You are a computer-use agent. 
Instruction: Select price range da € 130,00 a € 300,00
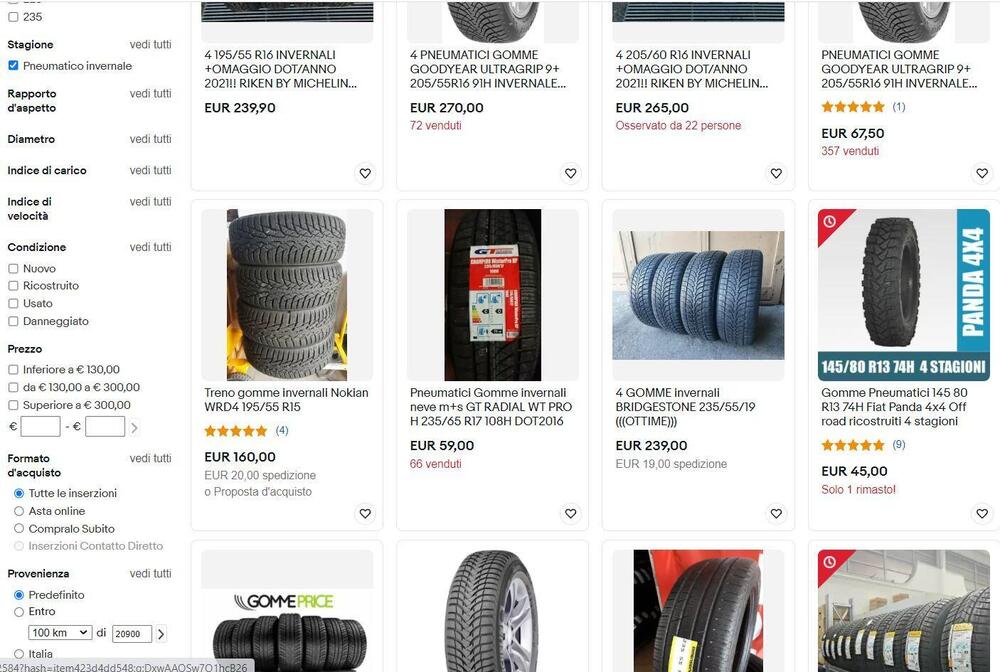[x=13, y=388]
